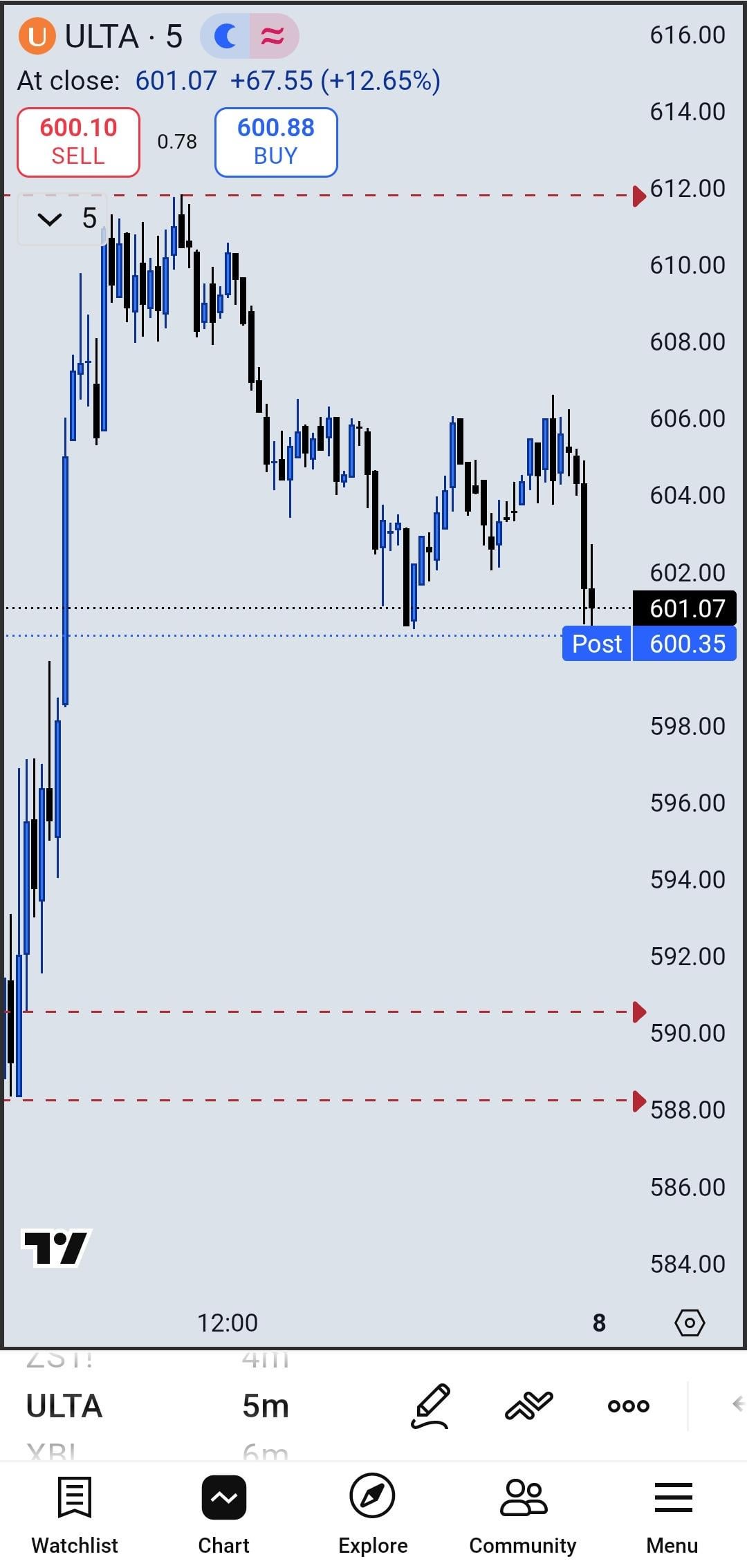Tap the Post 600.35 price label
The height and width of the screenshot is (1568, 747).
pyautogui.click(x=648, y=644)
